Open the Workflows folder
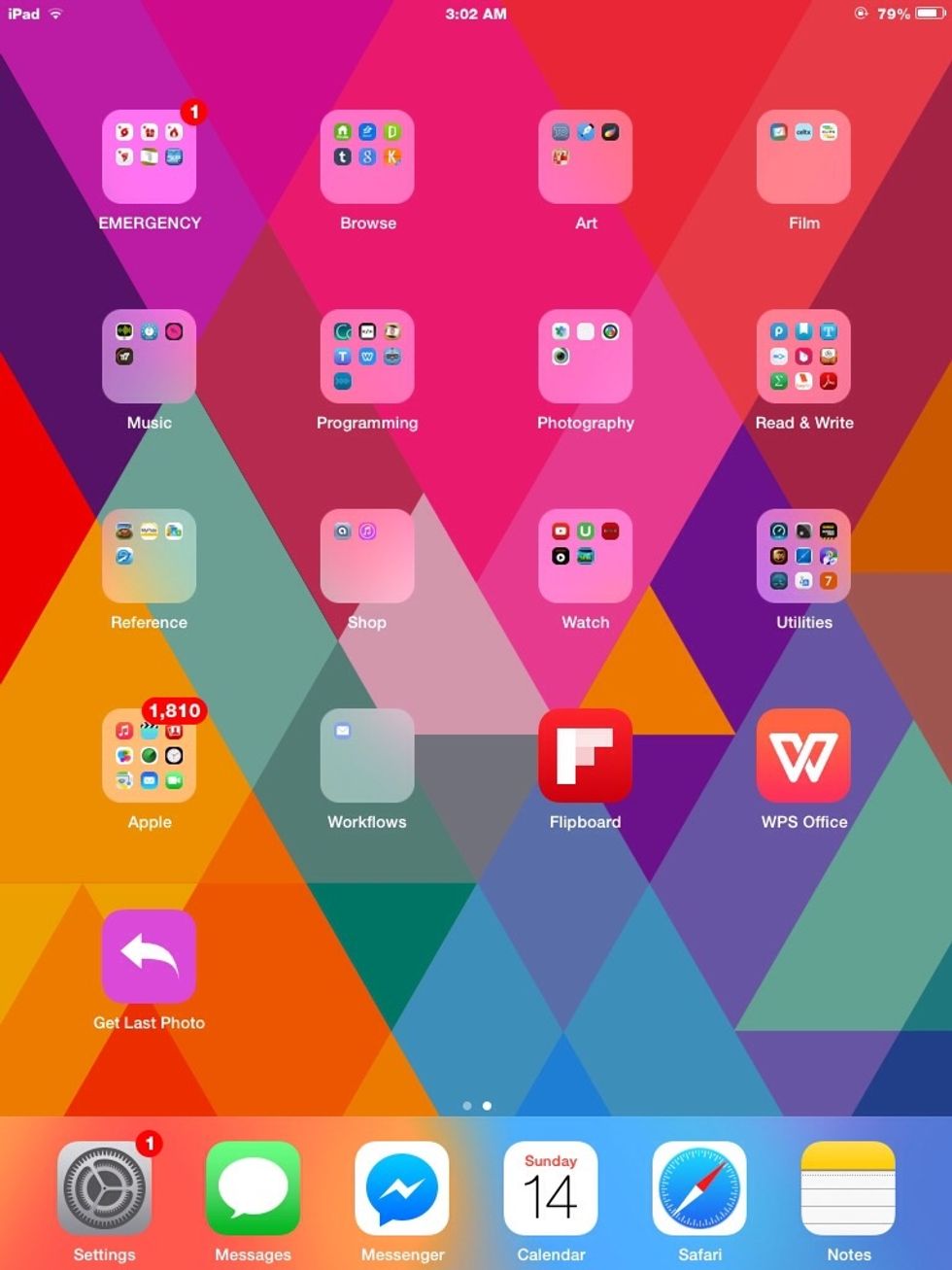The width and height of the screenshot is (952, 1270). 367,756
